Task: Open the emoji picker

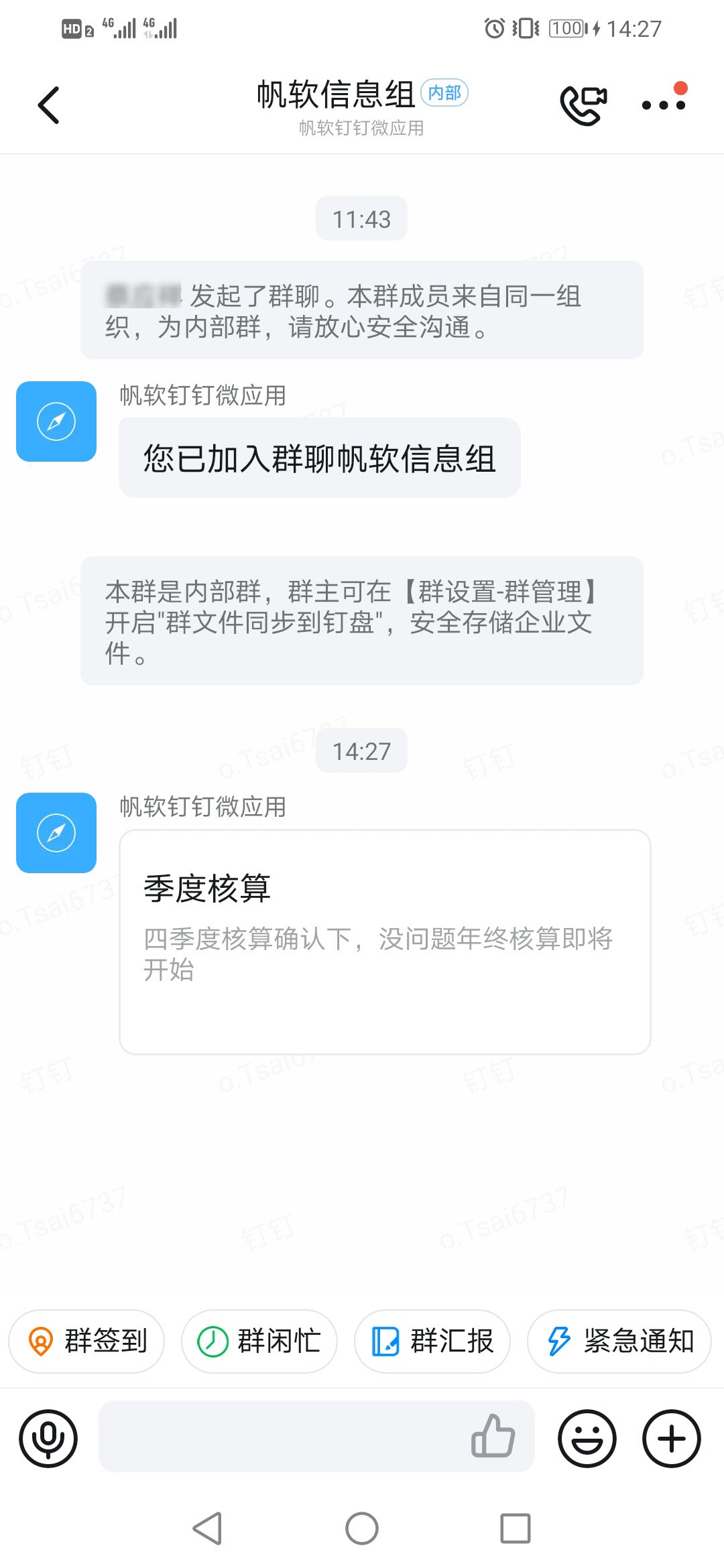Action: point(587,1438)
